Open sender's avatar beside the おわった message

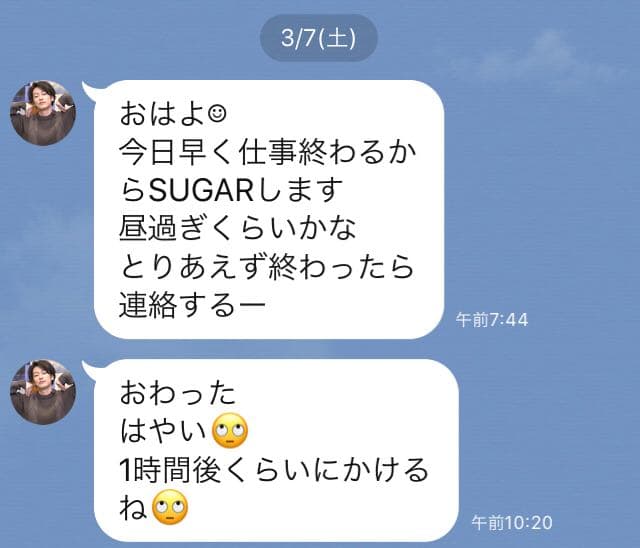click(43, 391)
